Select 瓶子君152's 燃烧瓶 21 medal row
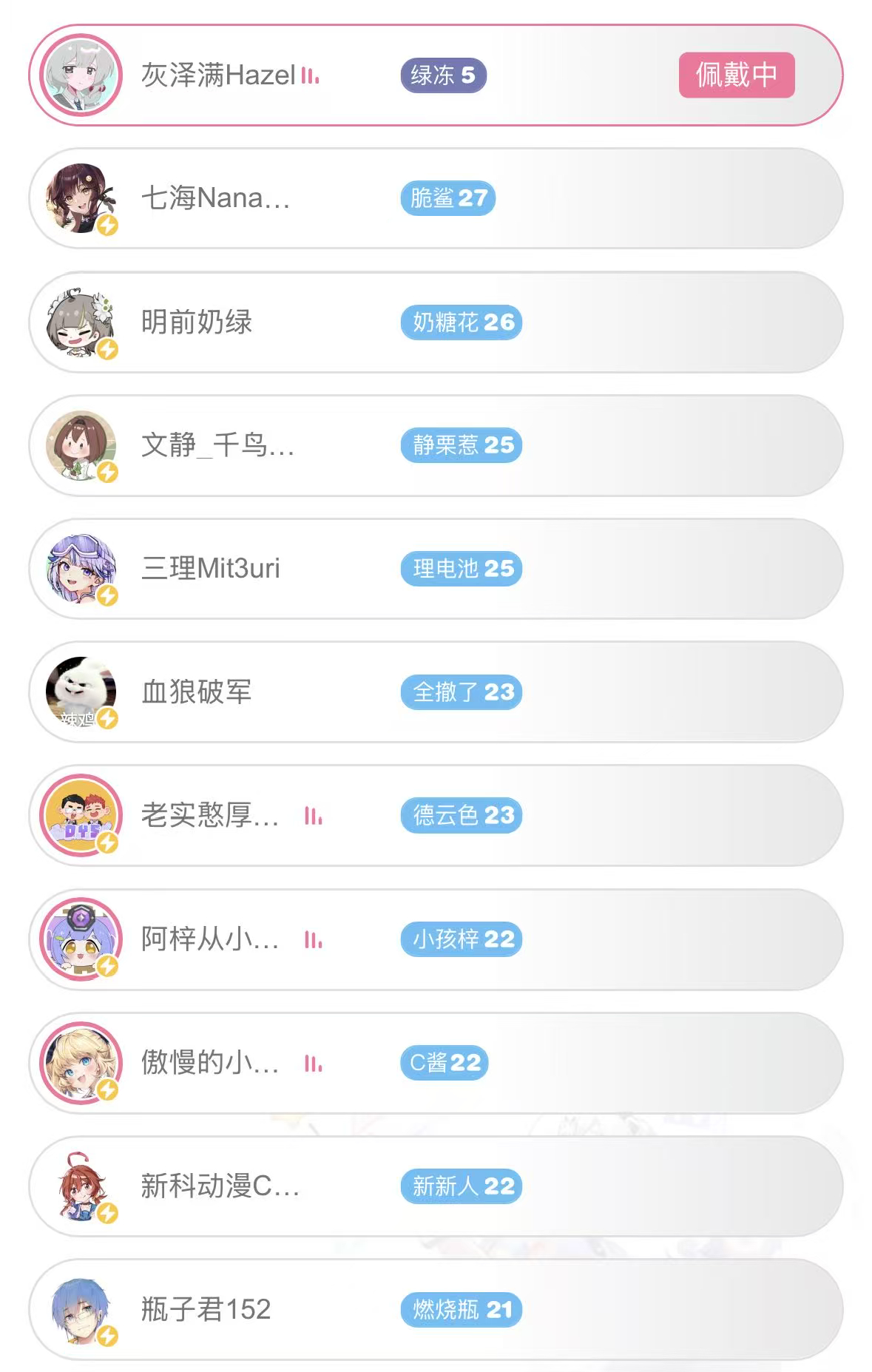The width and height of the screenshot is (872, 1372). click(435, 1310)
